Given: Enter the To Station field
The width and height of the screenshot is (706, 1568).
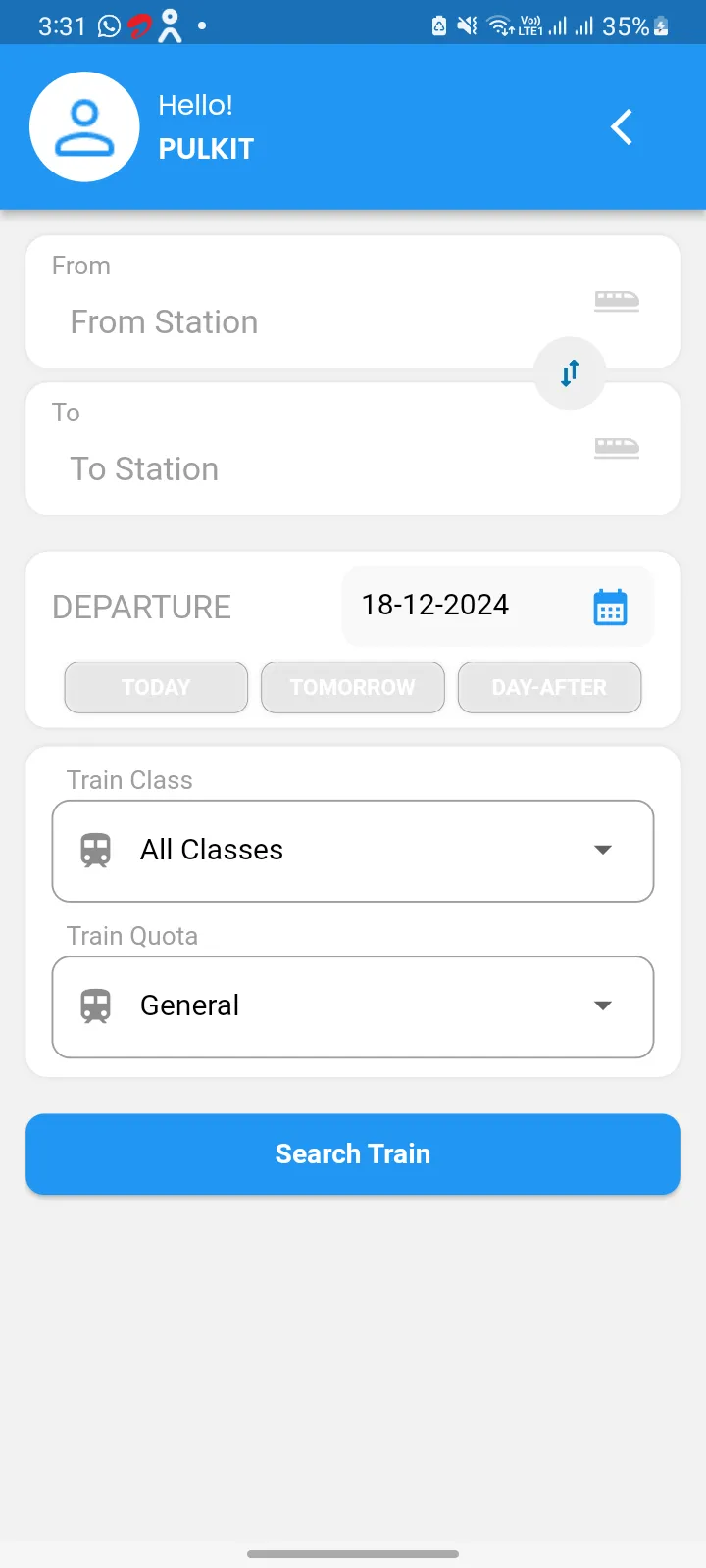Looking at the screenshot, I should click(294, 468).
